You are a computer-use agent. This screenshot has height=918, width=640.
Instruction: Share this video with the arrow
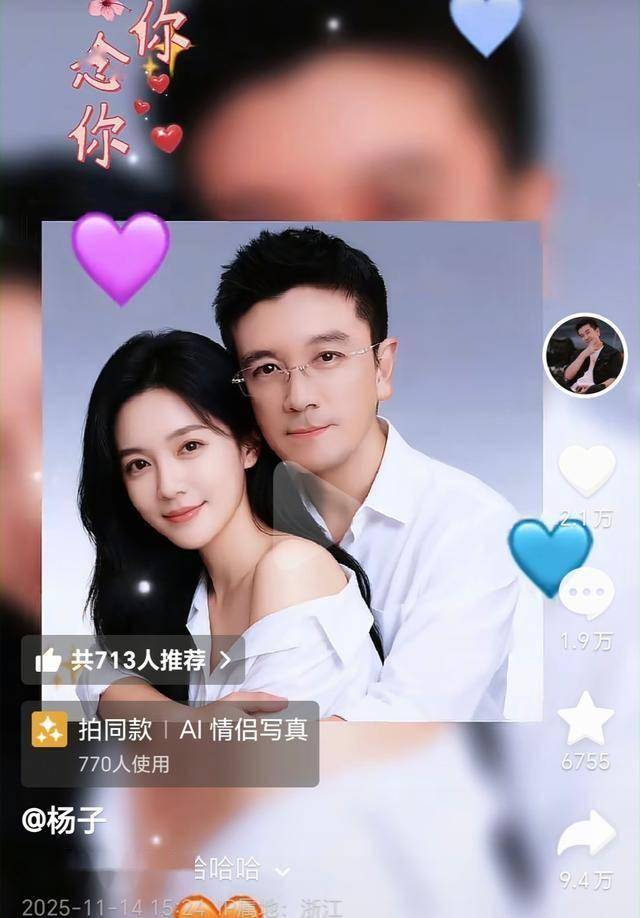click(x=586, y=835)
